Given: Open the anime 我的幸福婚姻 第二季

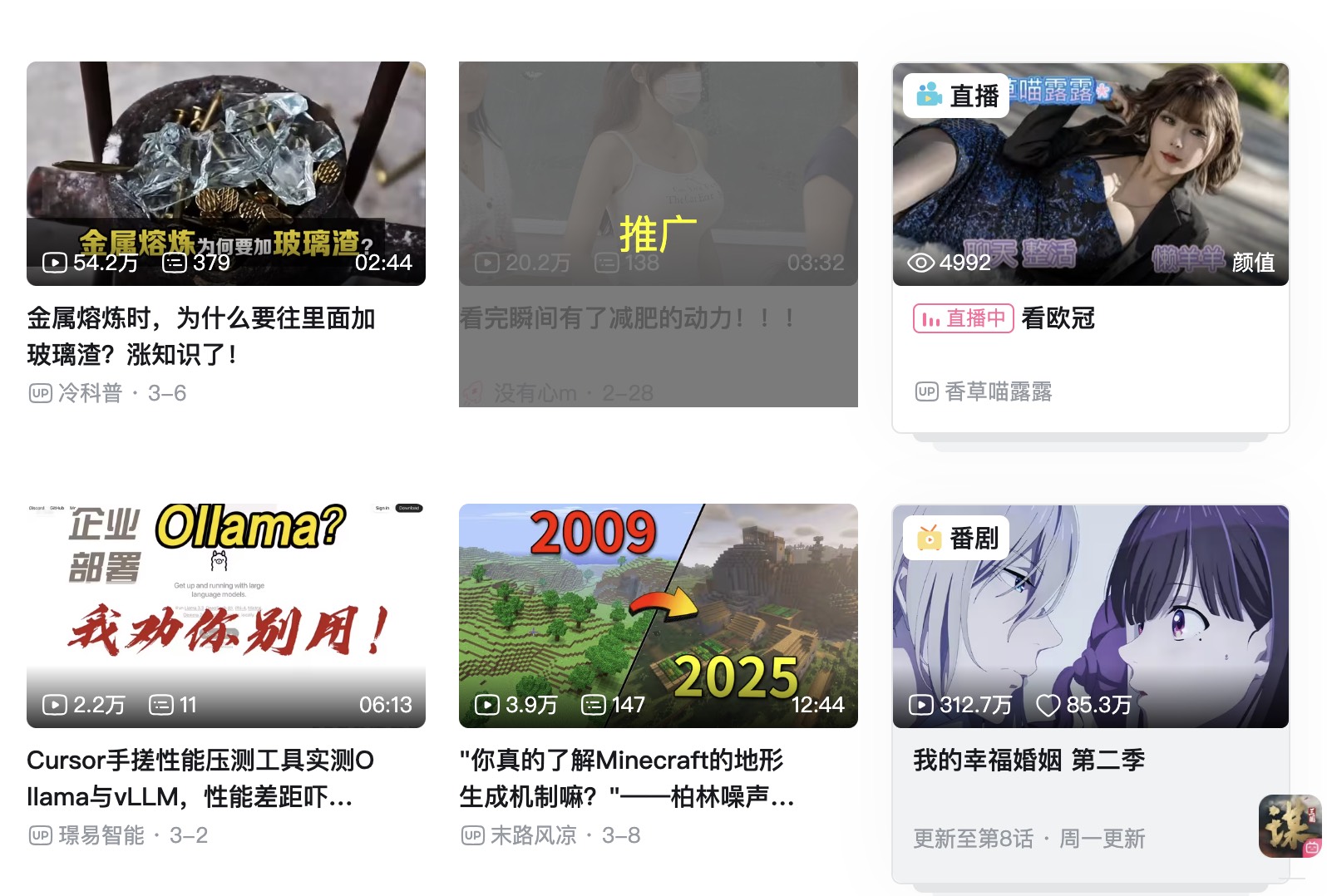Looking at the screenshot, I should [x=1090, y=616].
